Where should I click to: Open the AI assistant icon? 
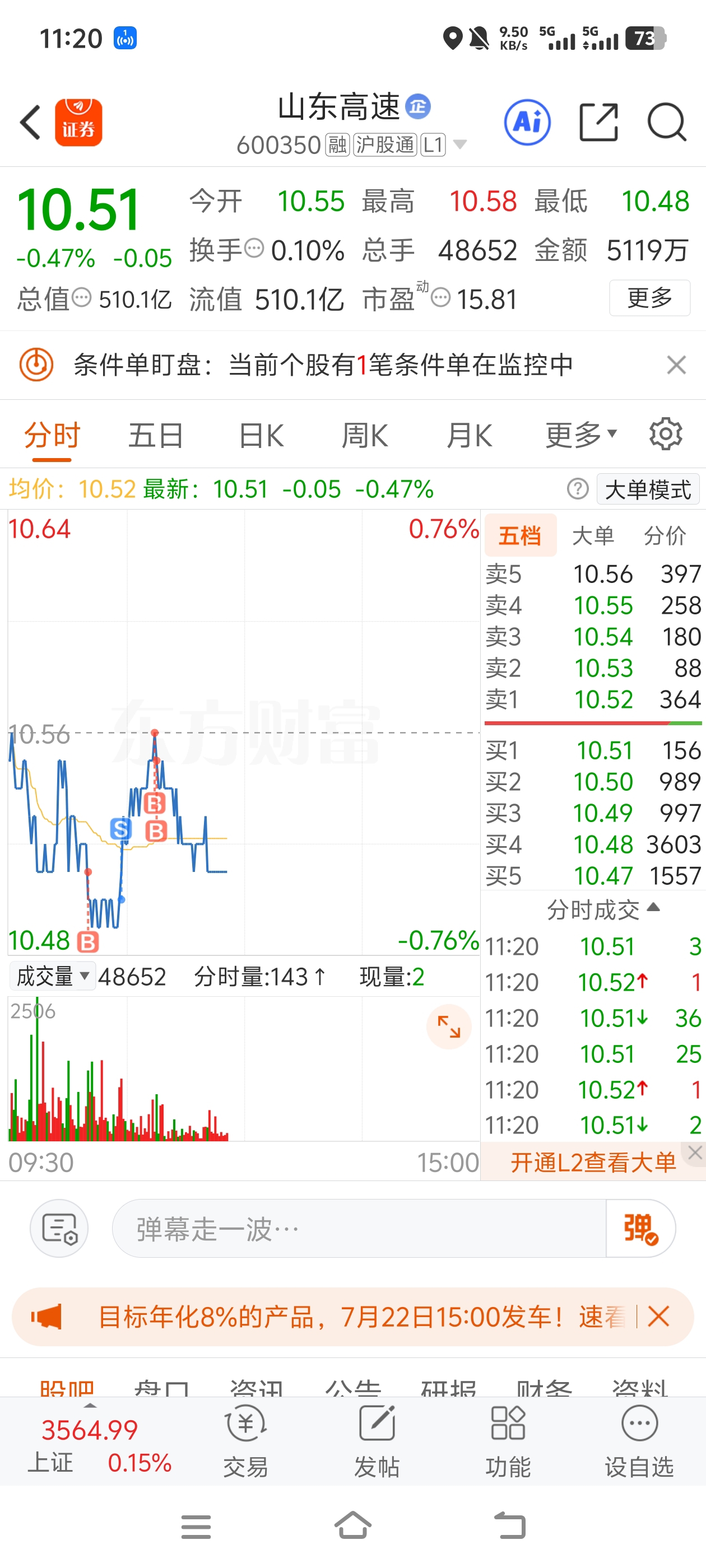click(527, 122)
